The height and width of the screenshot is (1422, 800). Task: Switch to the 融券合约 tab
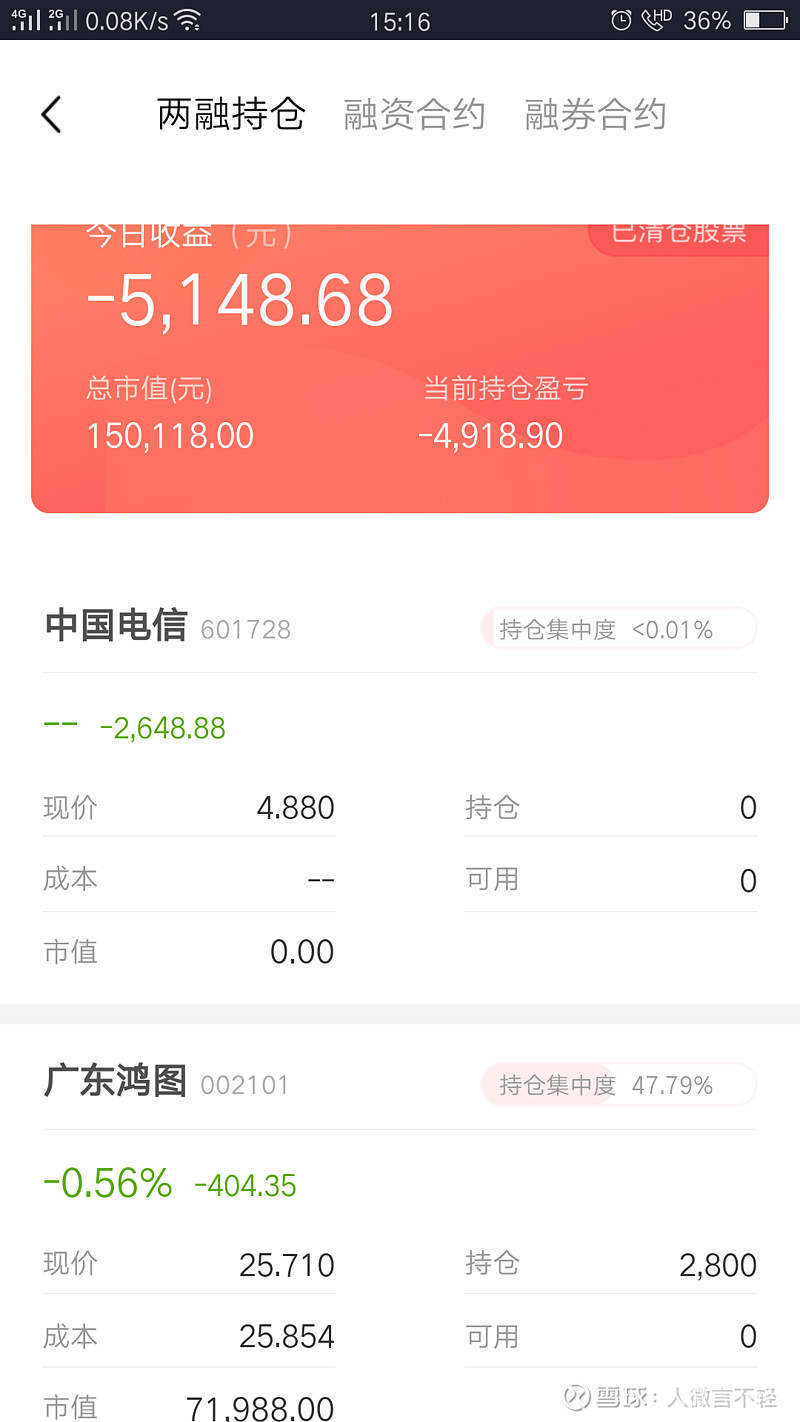click(x=595, y=115)
